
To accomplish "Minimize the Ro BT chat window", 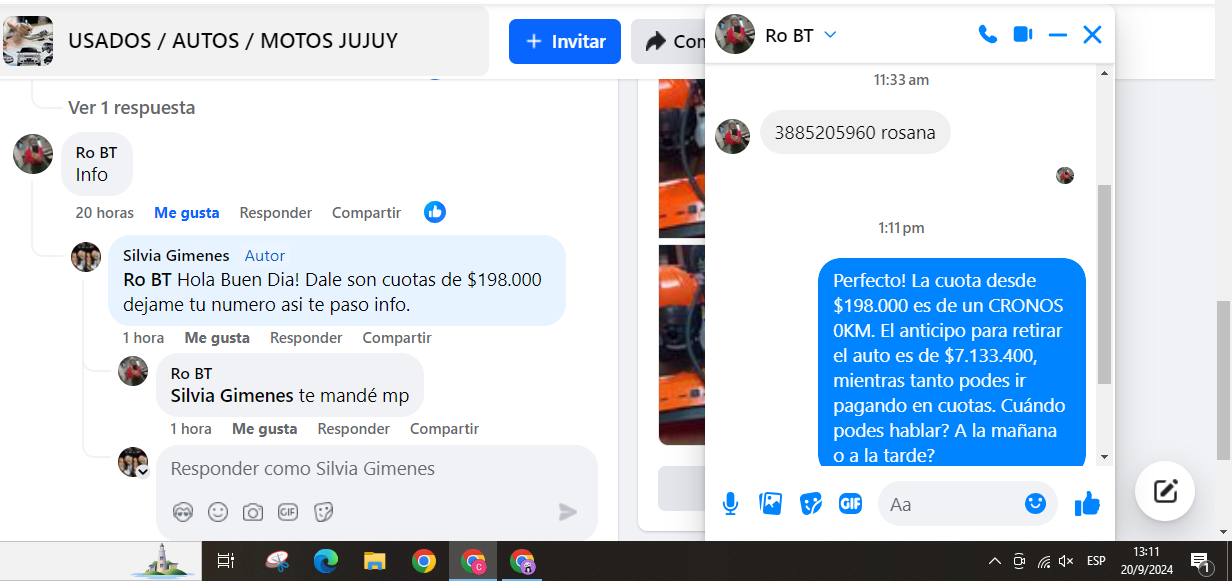I will [1057, 35].
